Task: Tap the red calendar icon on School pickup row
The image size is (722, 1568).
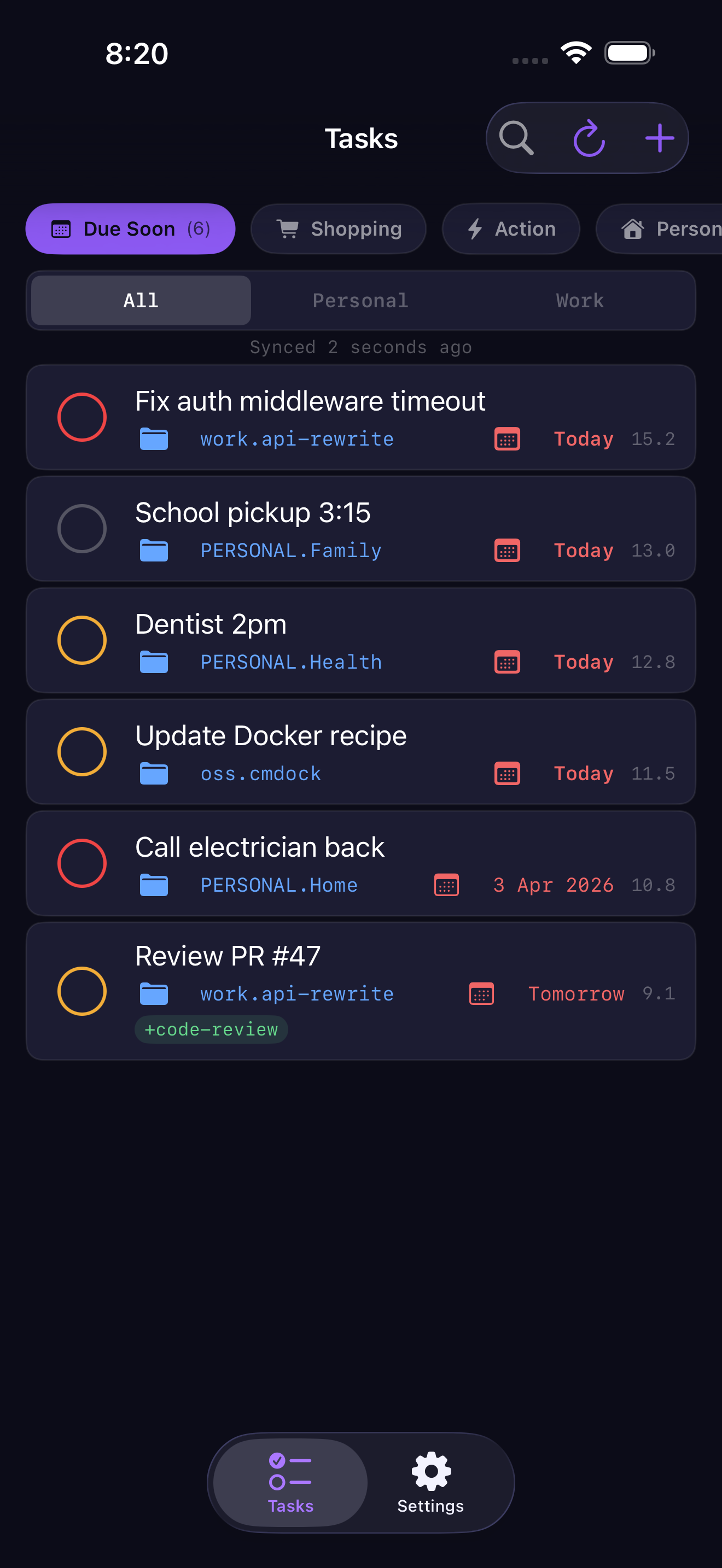Action: pyautogui.click(x=506, y=550)
